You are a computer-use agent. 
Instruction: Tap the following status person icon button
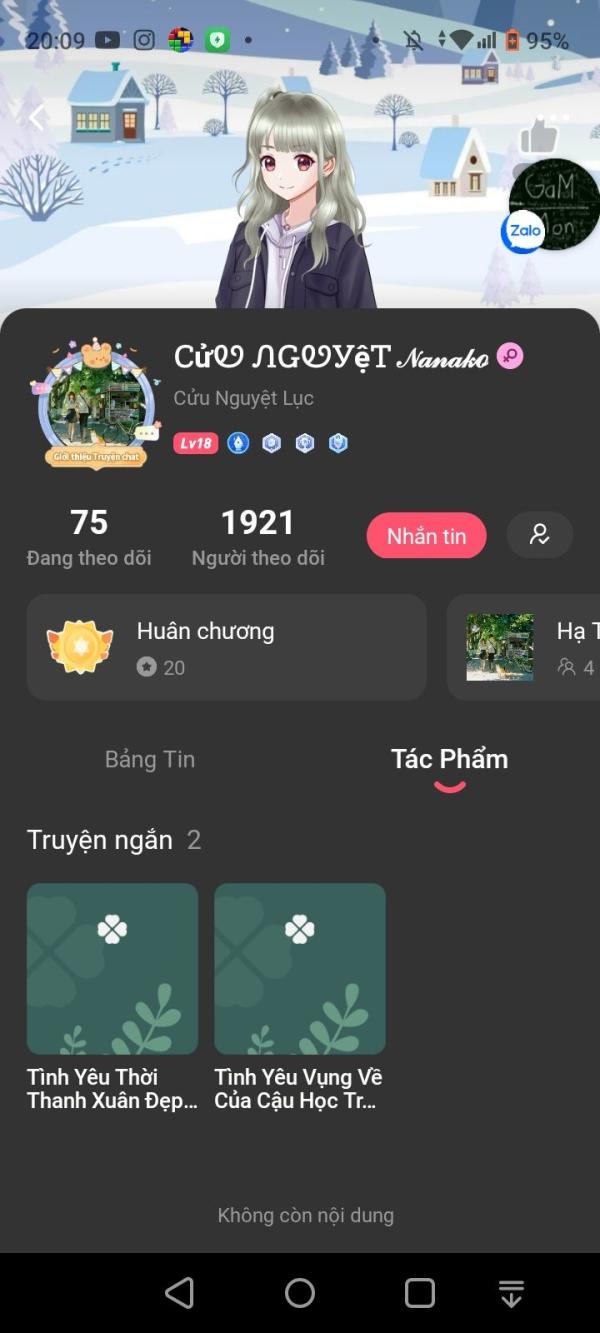coord(540,535)
